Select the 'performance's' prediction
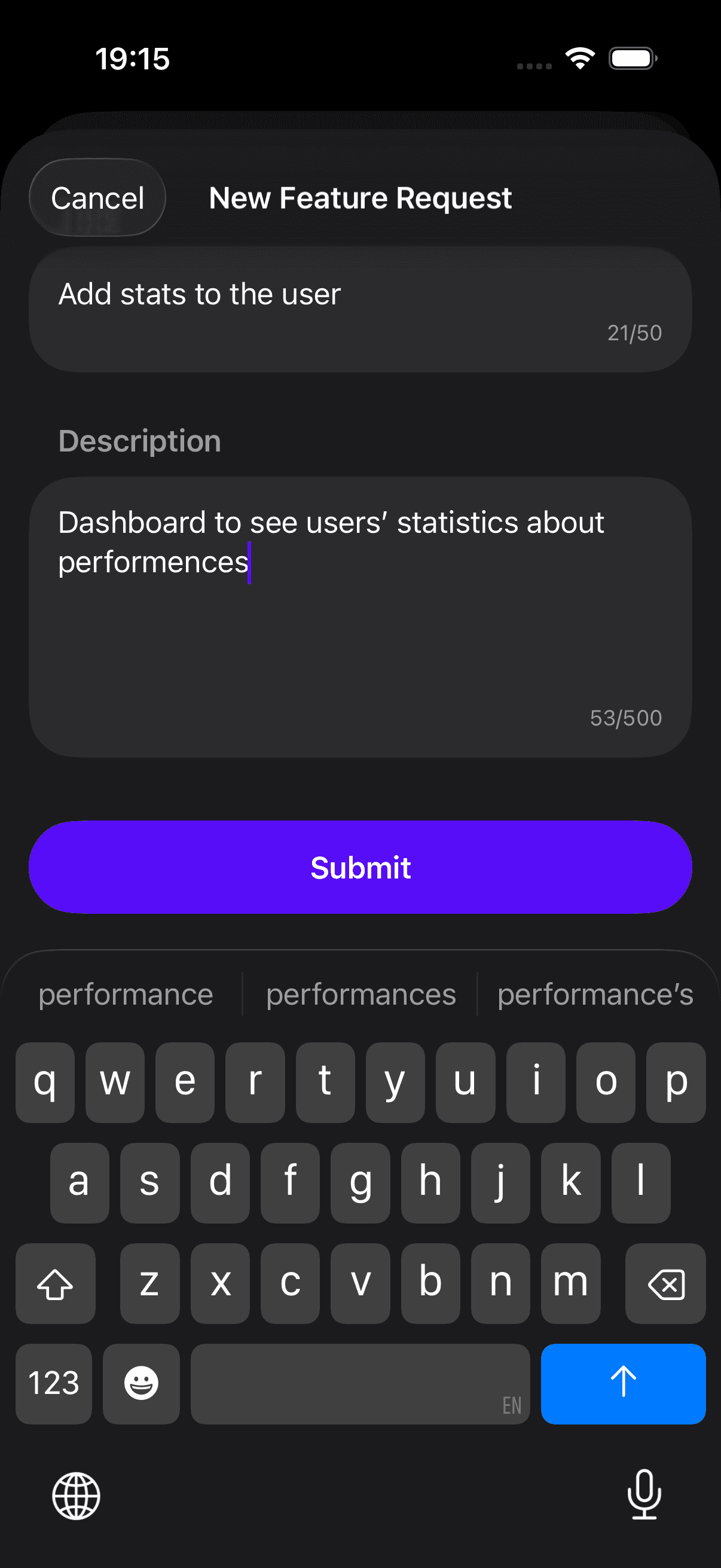Image resolution: width=721 pixels, height=1568 pixels. (x=595, y=993)
